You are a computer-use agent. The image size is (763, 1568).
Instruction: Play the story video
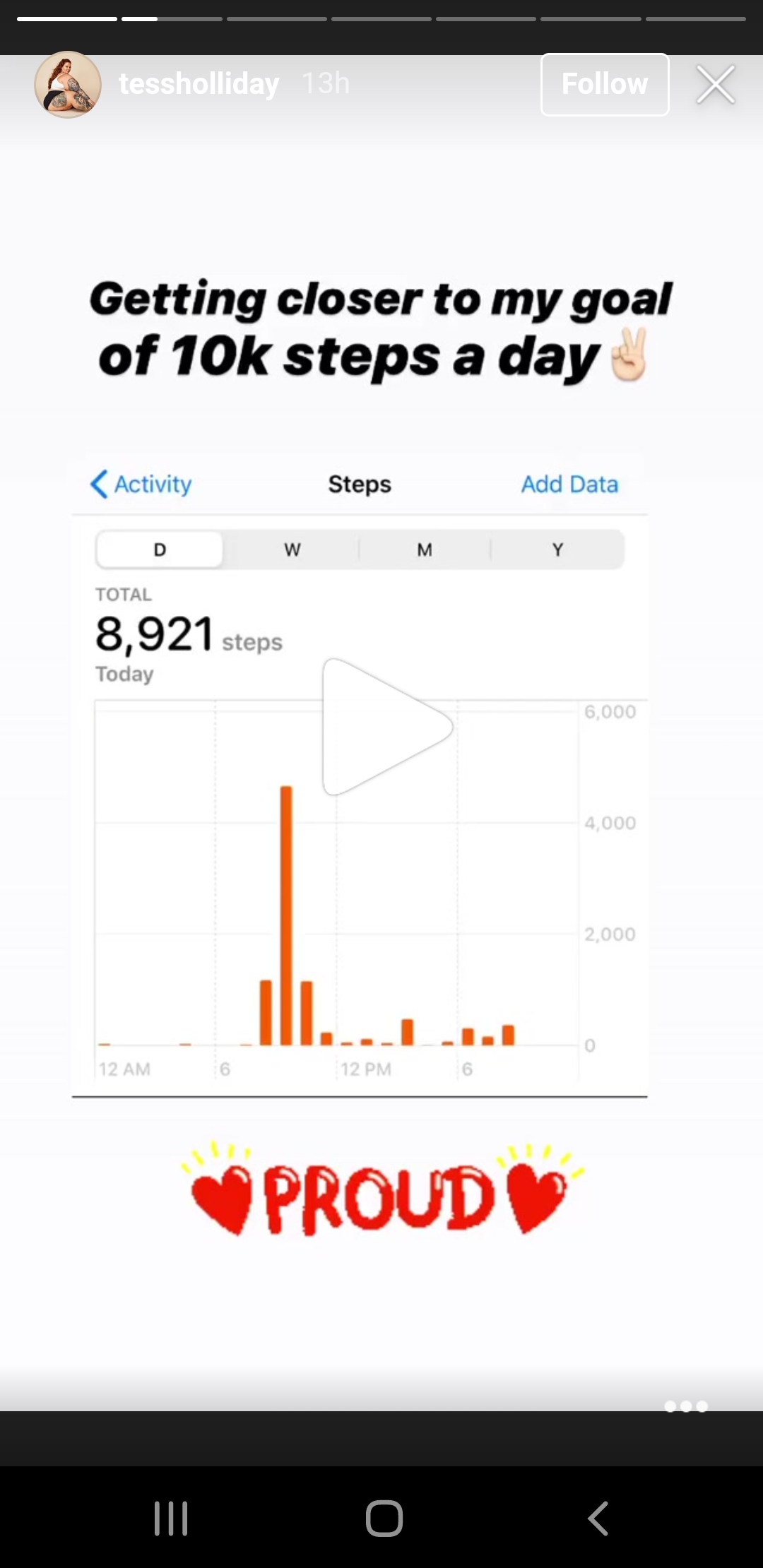386,727
